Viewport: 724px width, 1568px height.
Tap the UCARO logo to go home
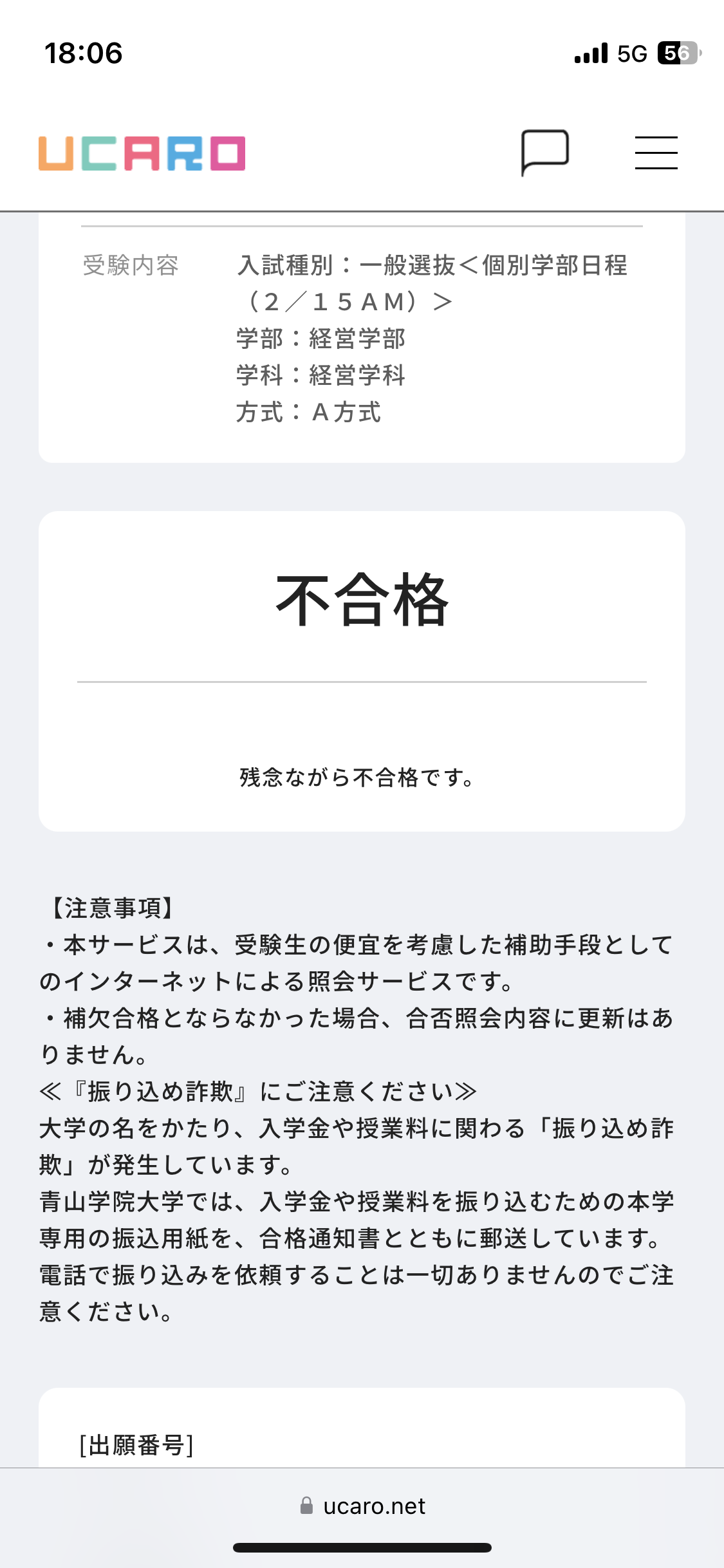[x=142, y=153]
